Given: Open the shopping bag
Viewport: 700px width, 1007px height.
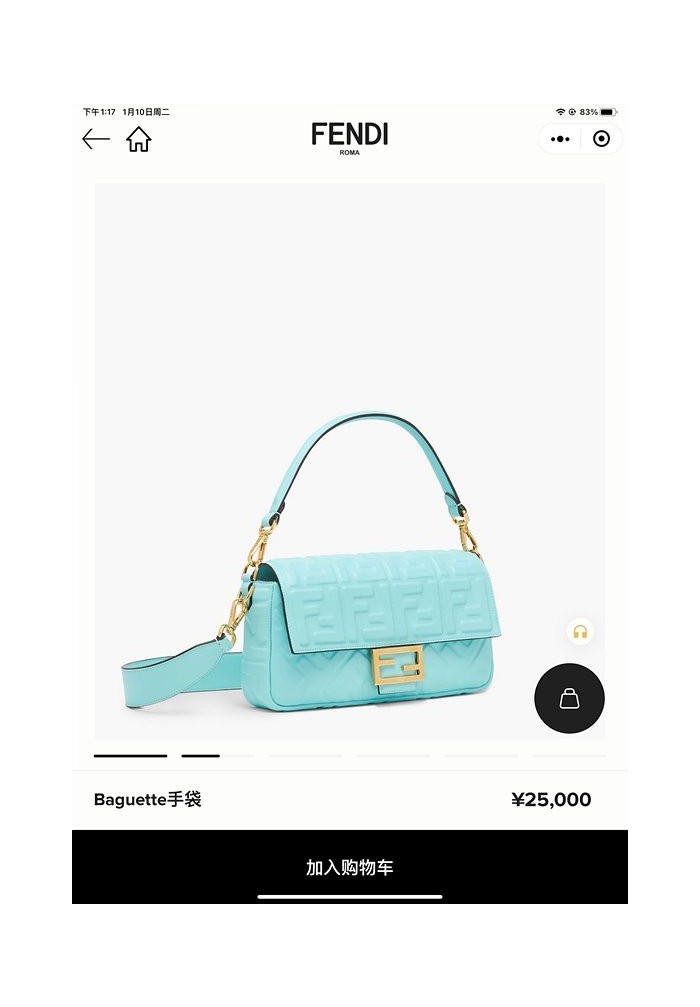Looking at the screenshot, I should pyautogui.click(x=569, y=698).
